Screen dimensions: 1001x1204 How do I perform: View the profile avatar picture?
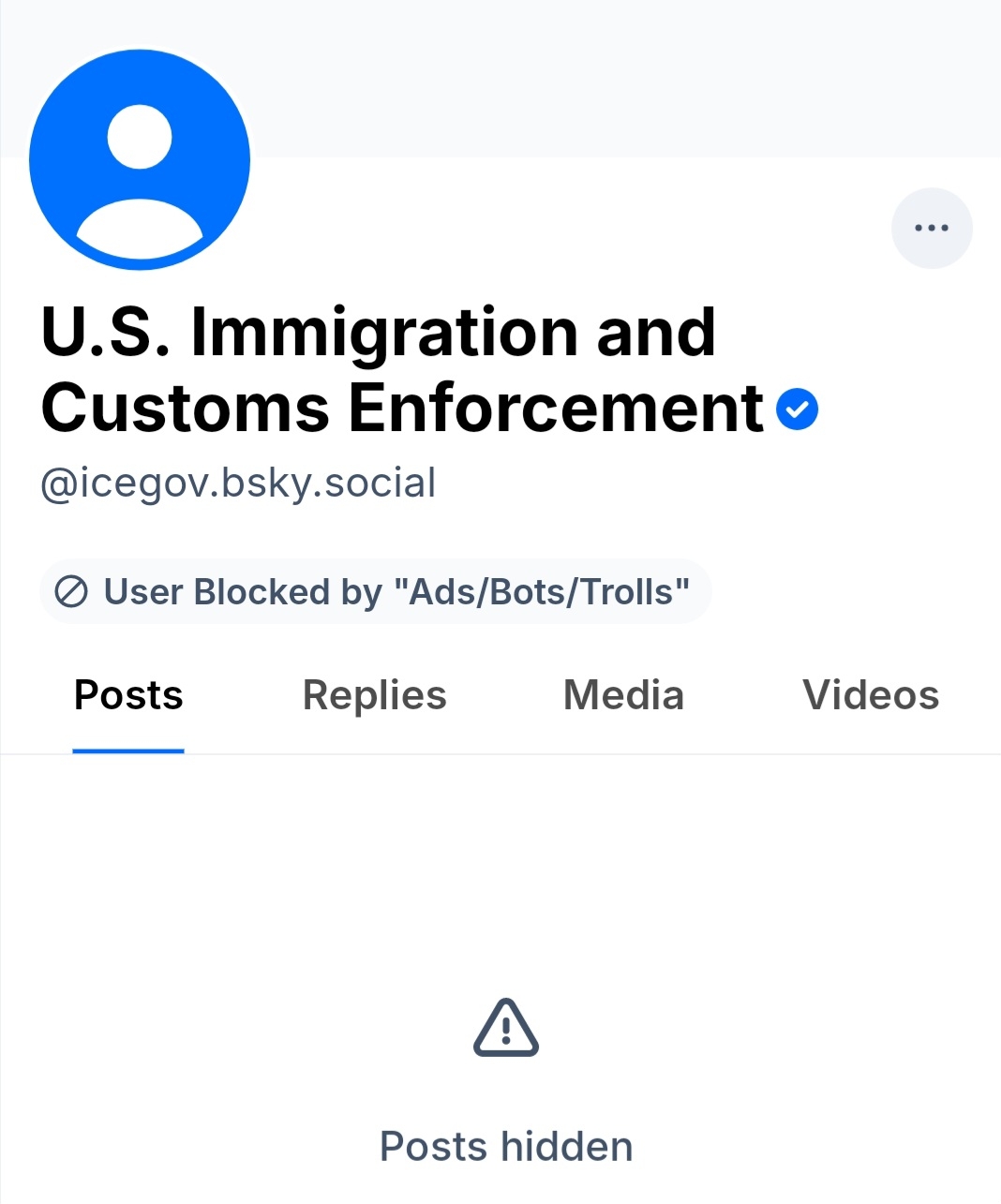[140, 160]
